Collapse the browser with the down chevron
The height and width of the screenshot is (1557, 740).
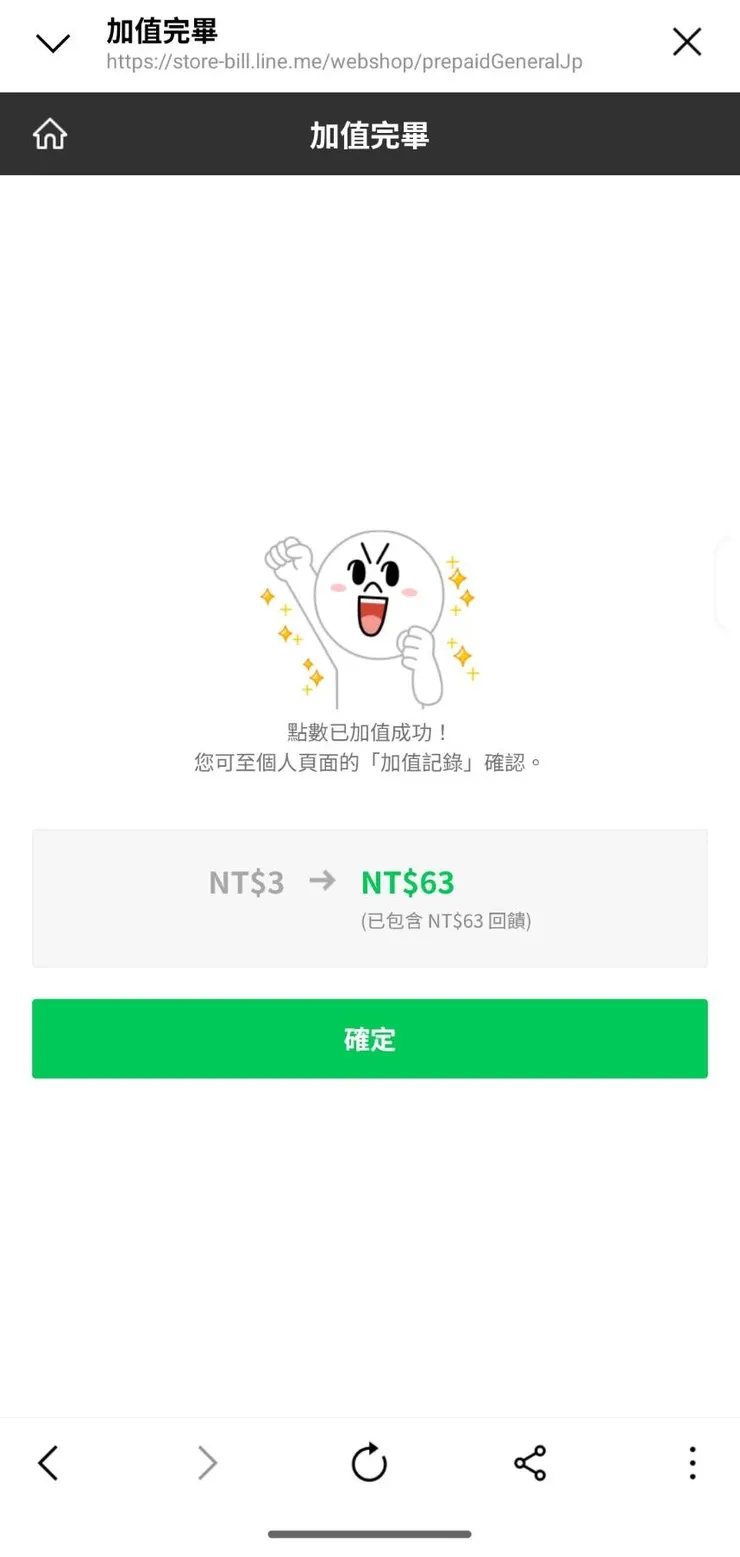[52, 42]
